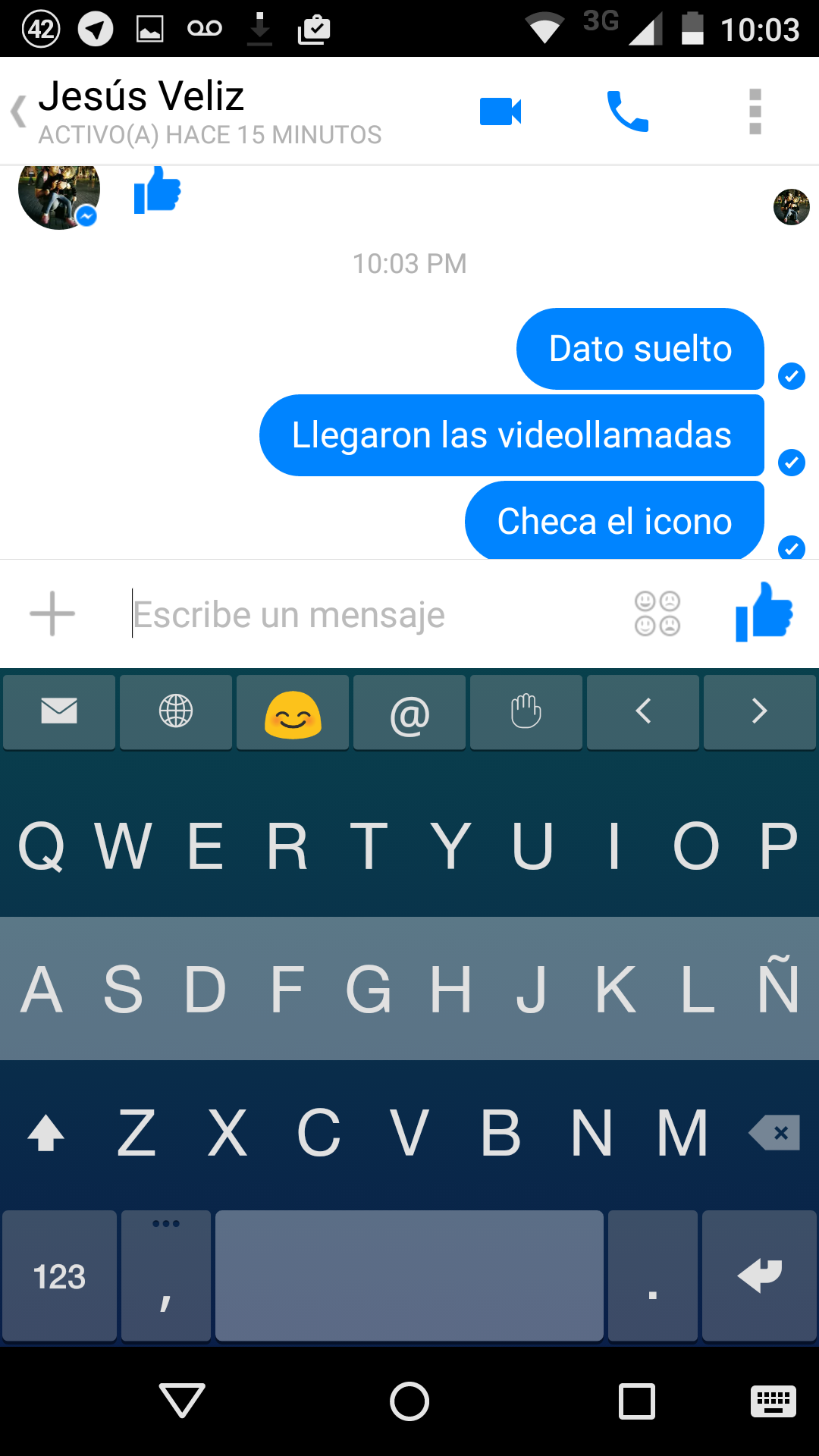This screenshot has width=819, height=1456.
Task: Move cursor left with keyboard arrow
Action: point(643,712)
